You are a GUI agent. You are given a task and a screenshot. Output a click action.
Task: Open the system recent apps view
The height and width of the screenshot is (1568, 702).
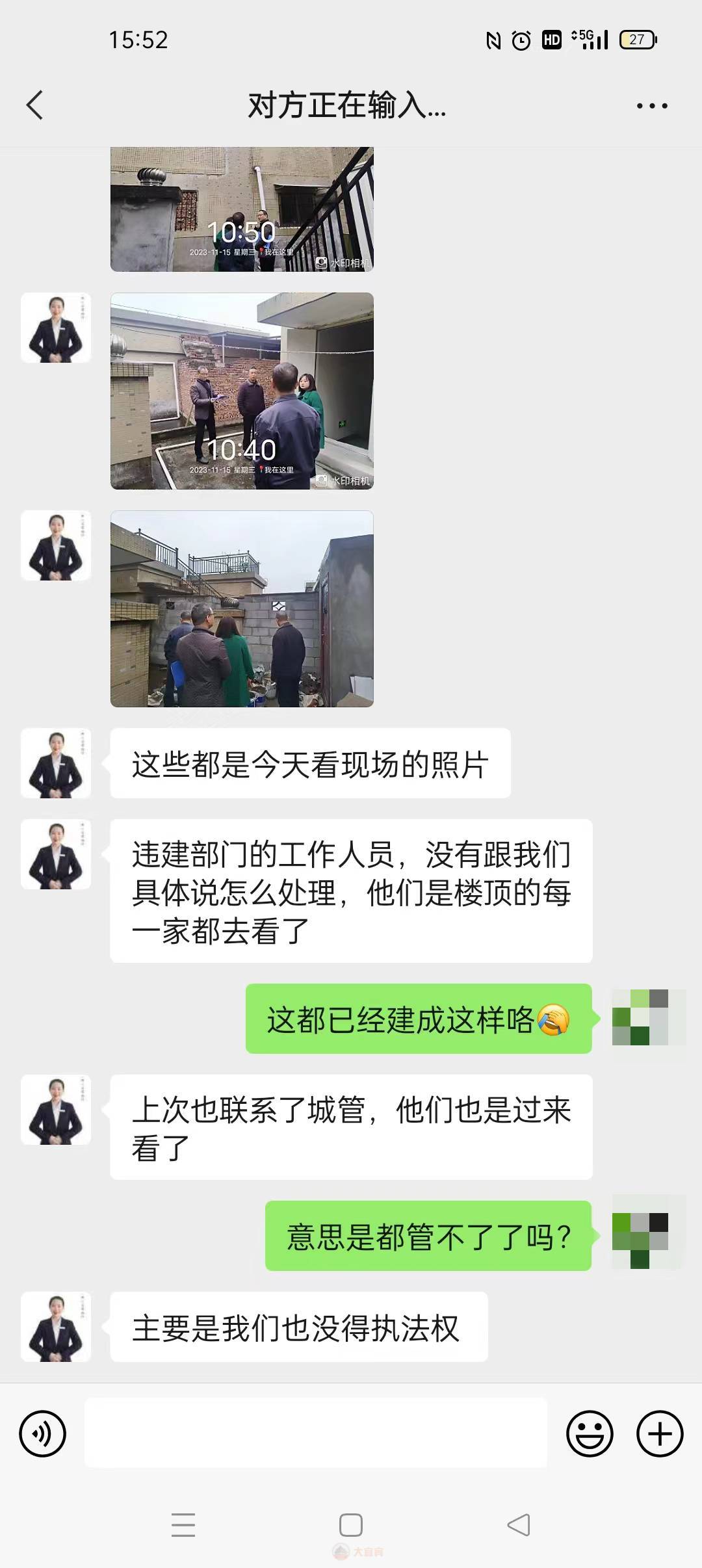click(183, 1525)
